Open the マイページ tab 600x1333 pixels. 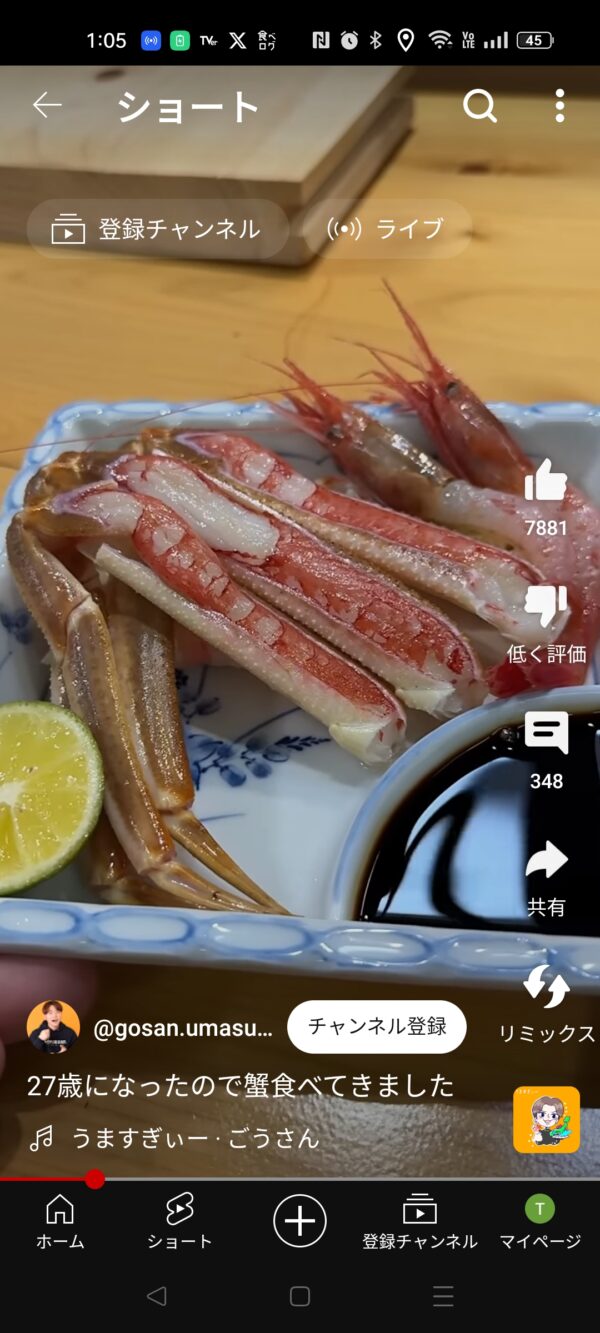(x=540, y=1222)
